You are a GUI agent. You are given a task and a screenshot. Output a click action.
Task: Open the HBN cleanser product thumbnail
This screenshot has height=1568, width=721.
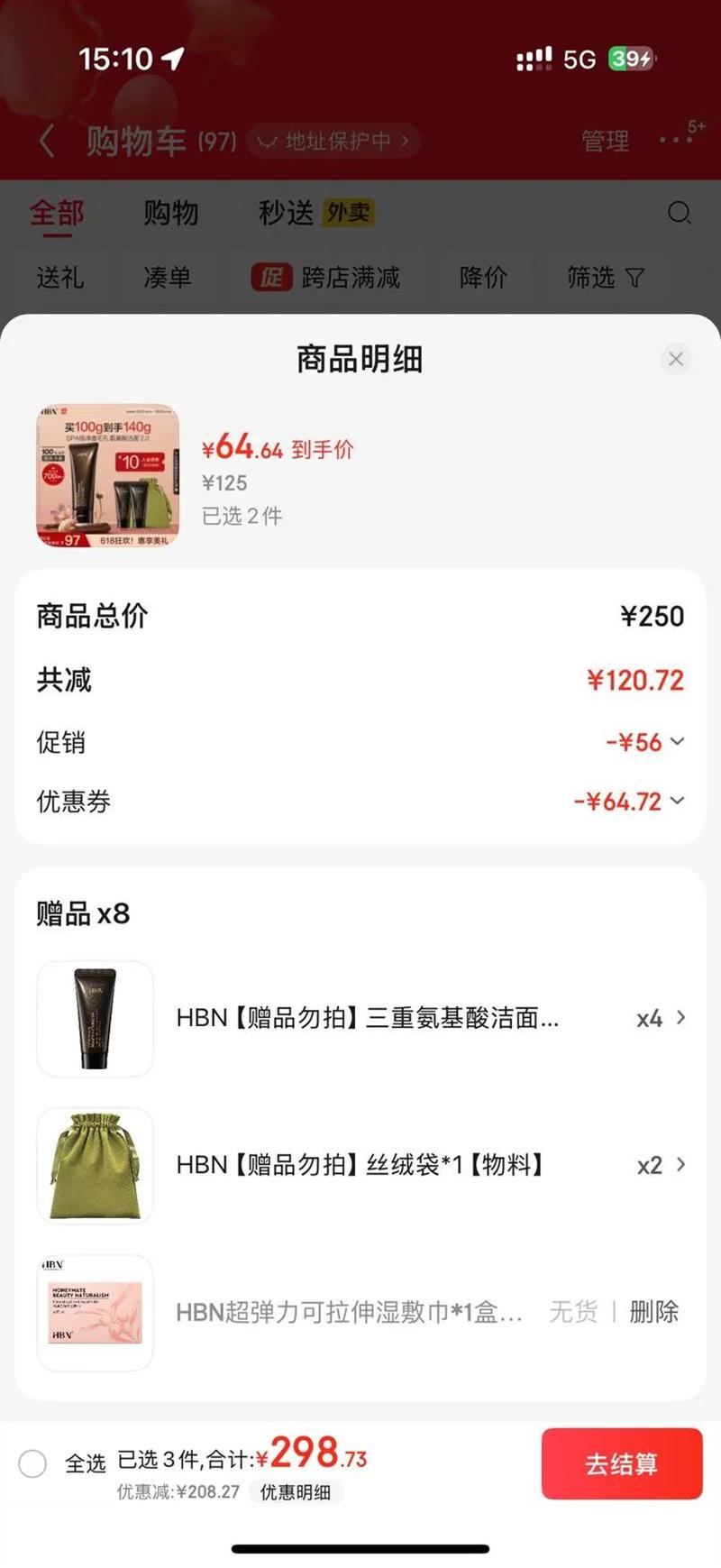pyautogui.click(x=107, y=475)
